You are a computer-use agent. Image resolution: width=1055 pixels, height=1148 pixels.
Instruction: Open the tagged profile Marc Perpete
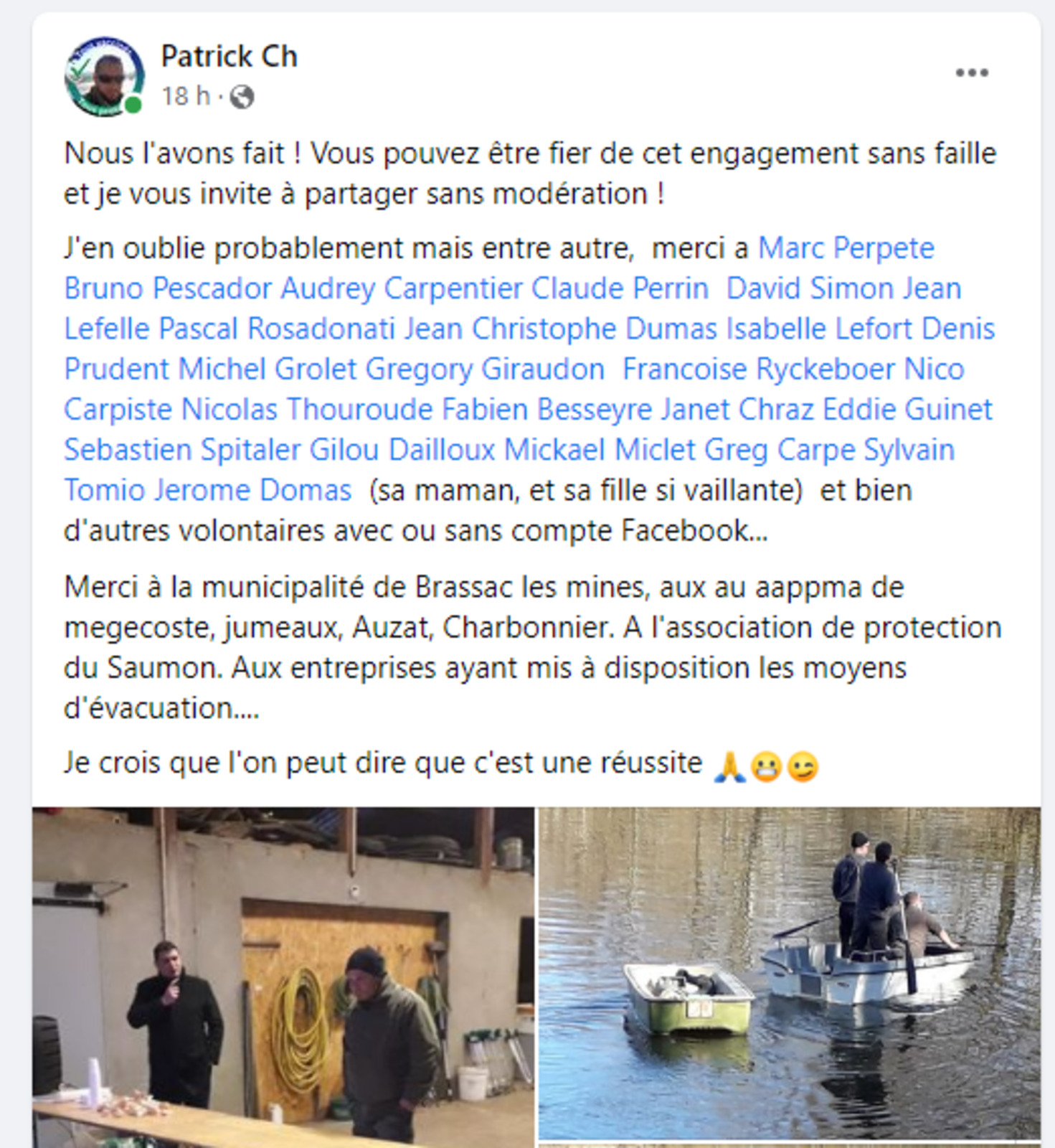(x=846, y=248)
